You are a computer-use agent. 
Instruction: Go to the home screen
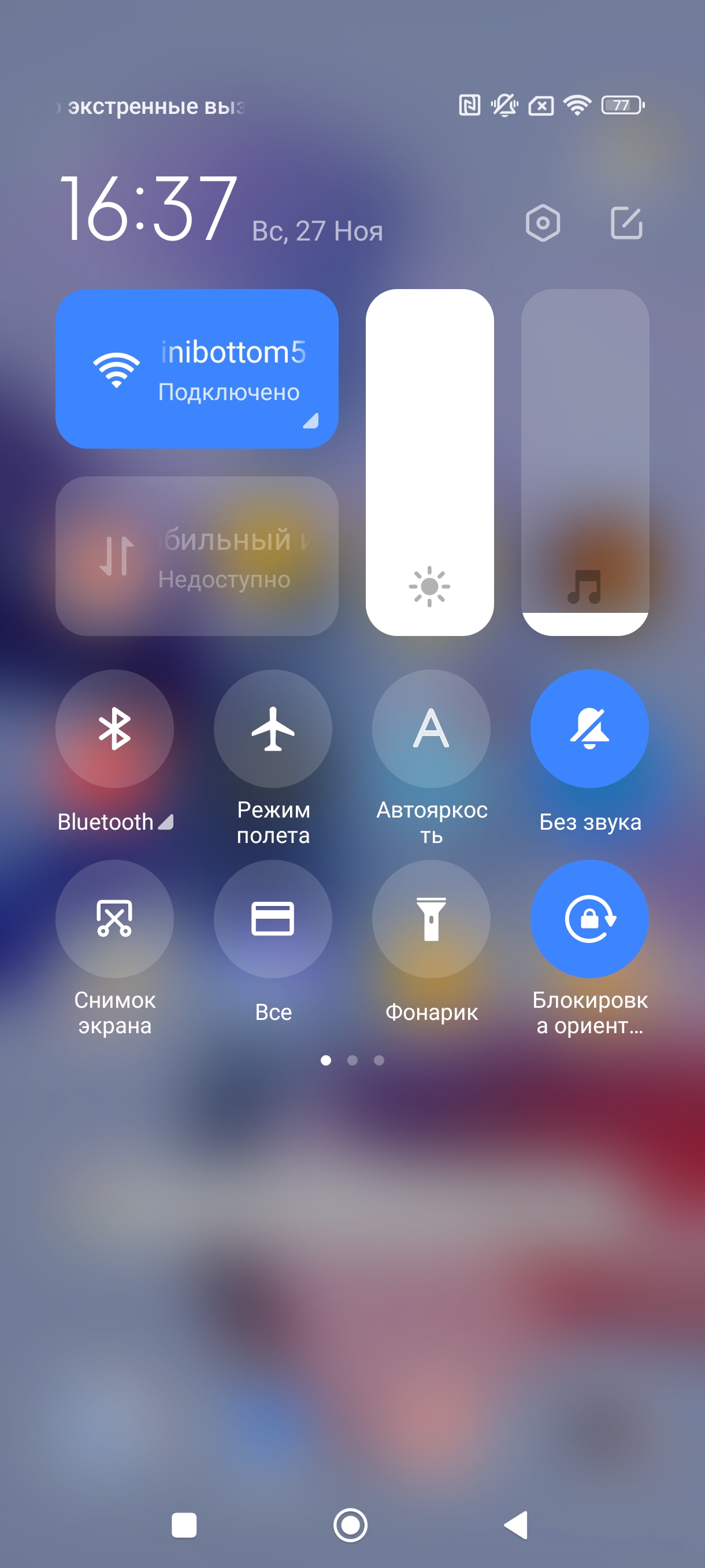(x=350, y=1525)
